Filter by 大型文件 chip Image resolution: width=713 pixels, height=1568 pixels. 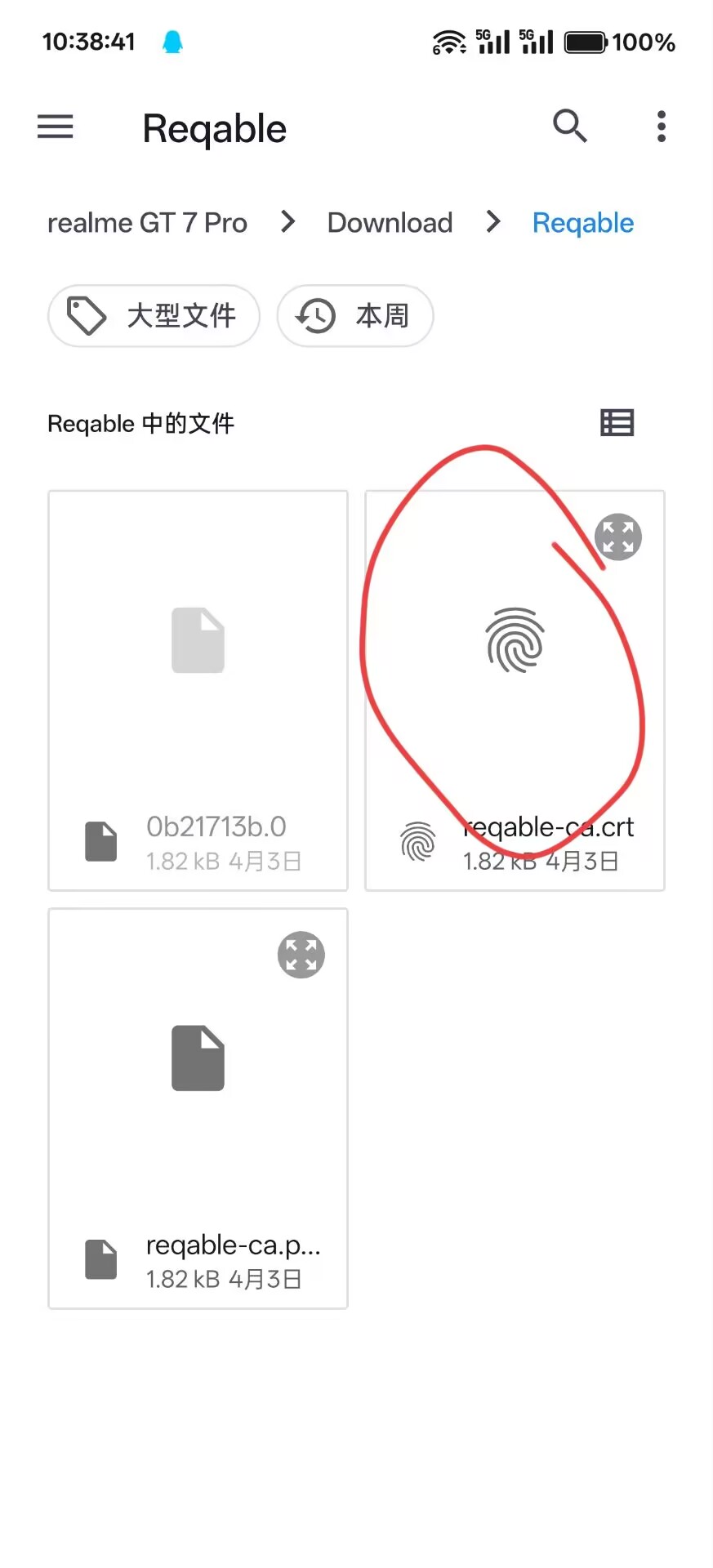pos(154,316)
